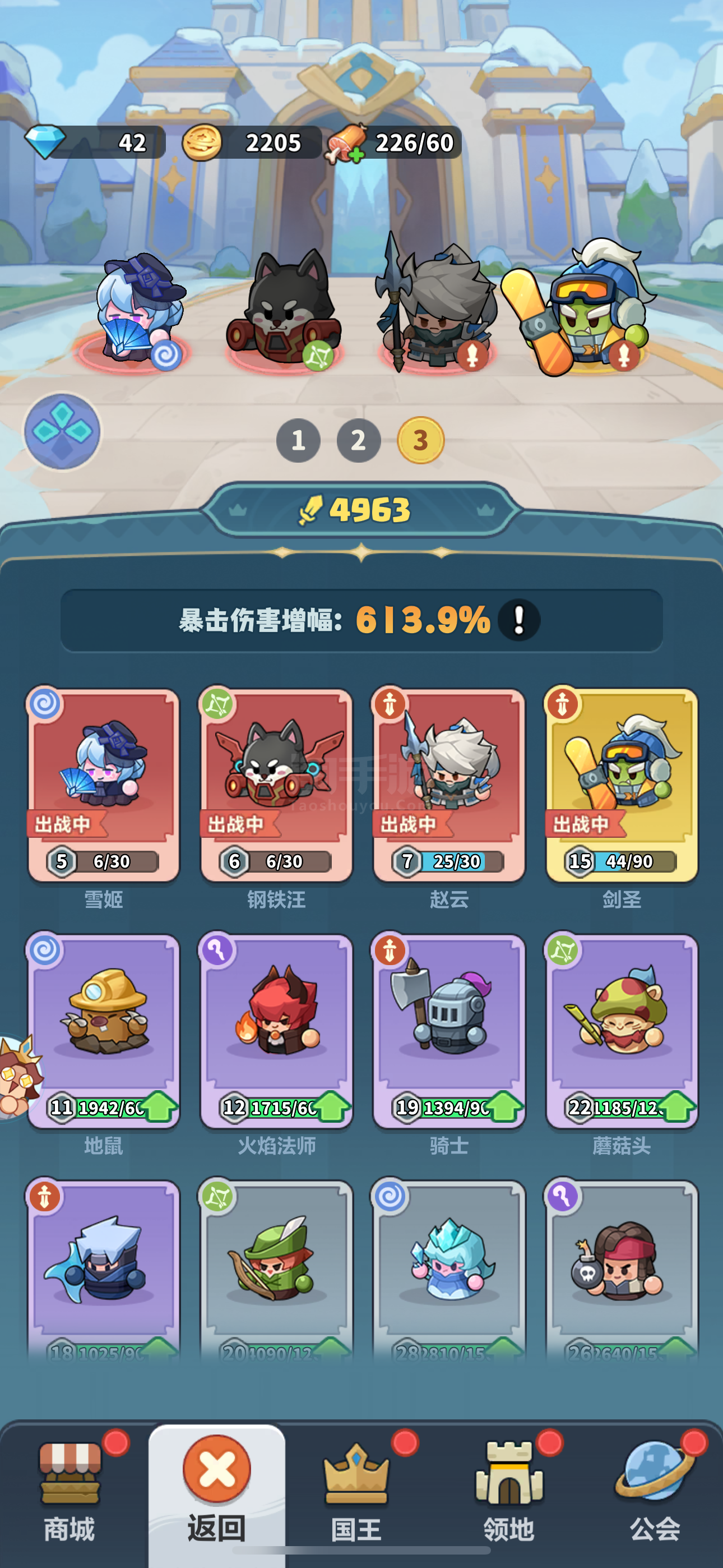Choose the 火焰法师 hero card
Viewport: 723px width, 1568px height.
coord(276,1031)
